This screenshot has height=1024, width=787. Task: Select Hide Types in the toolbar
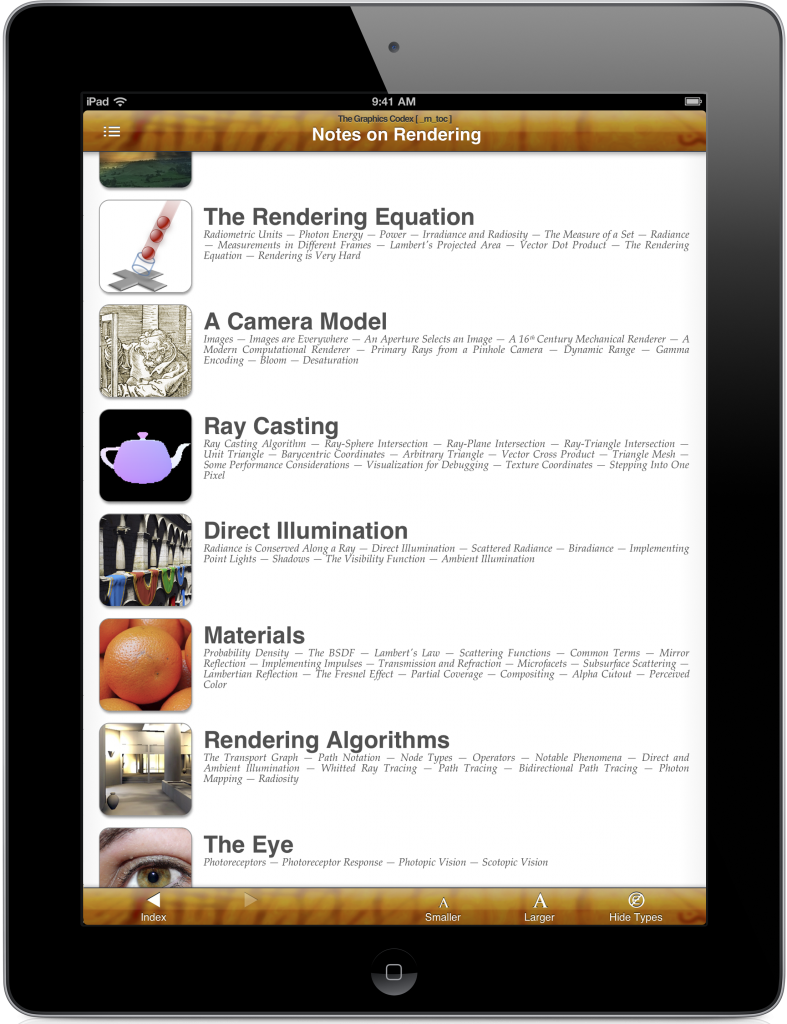pos(635,907)
